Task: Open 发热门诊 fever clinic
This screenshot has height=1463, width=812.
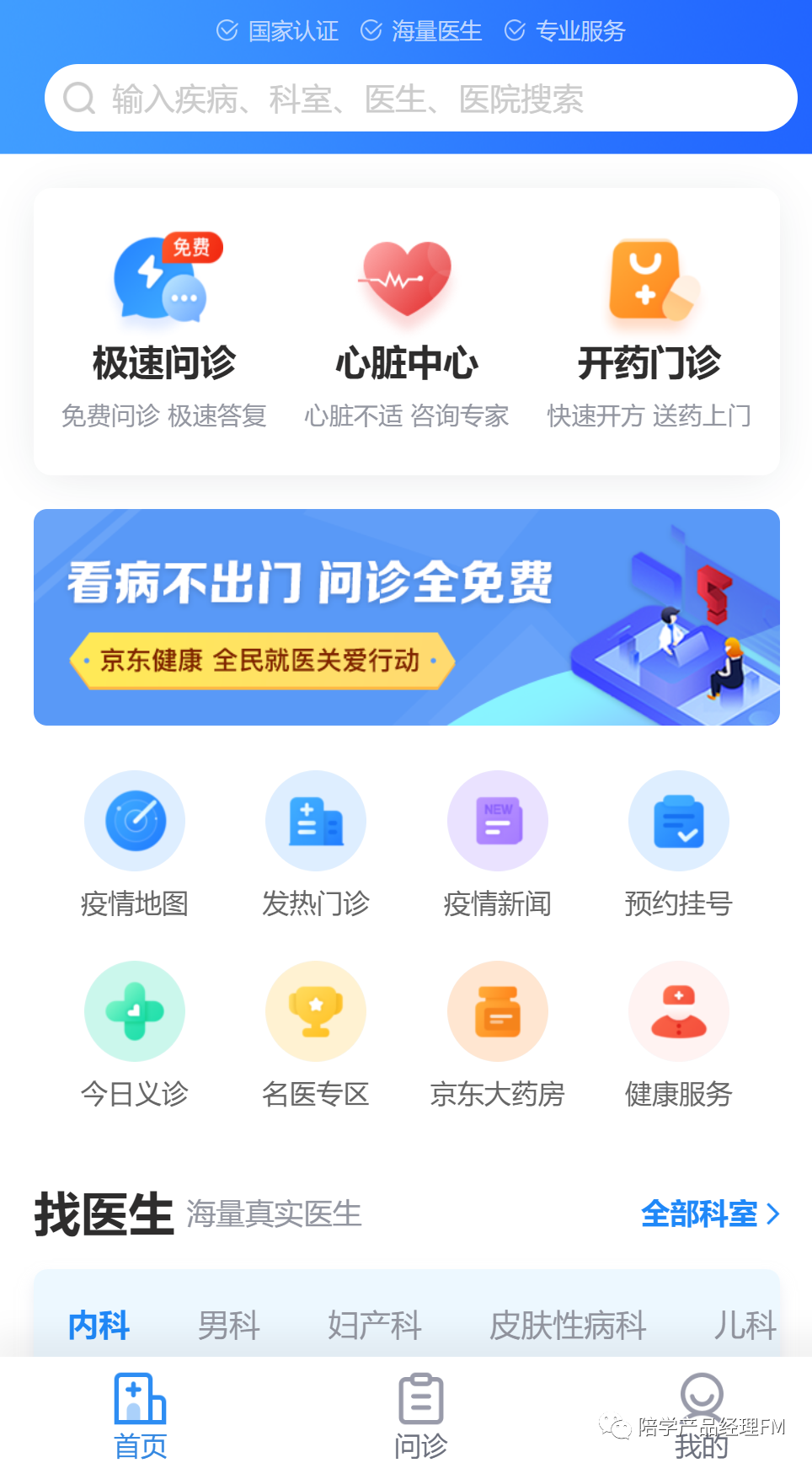Action: [x=316, y=843]
